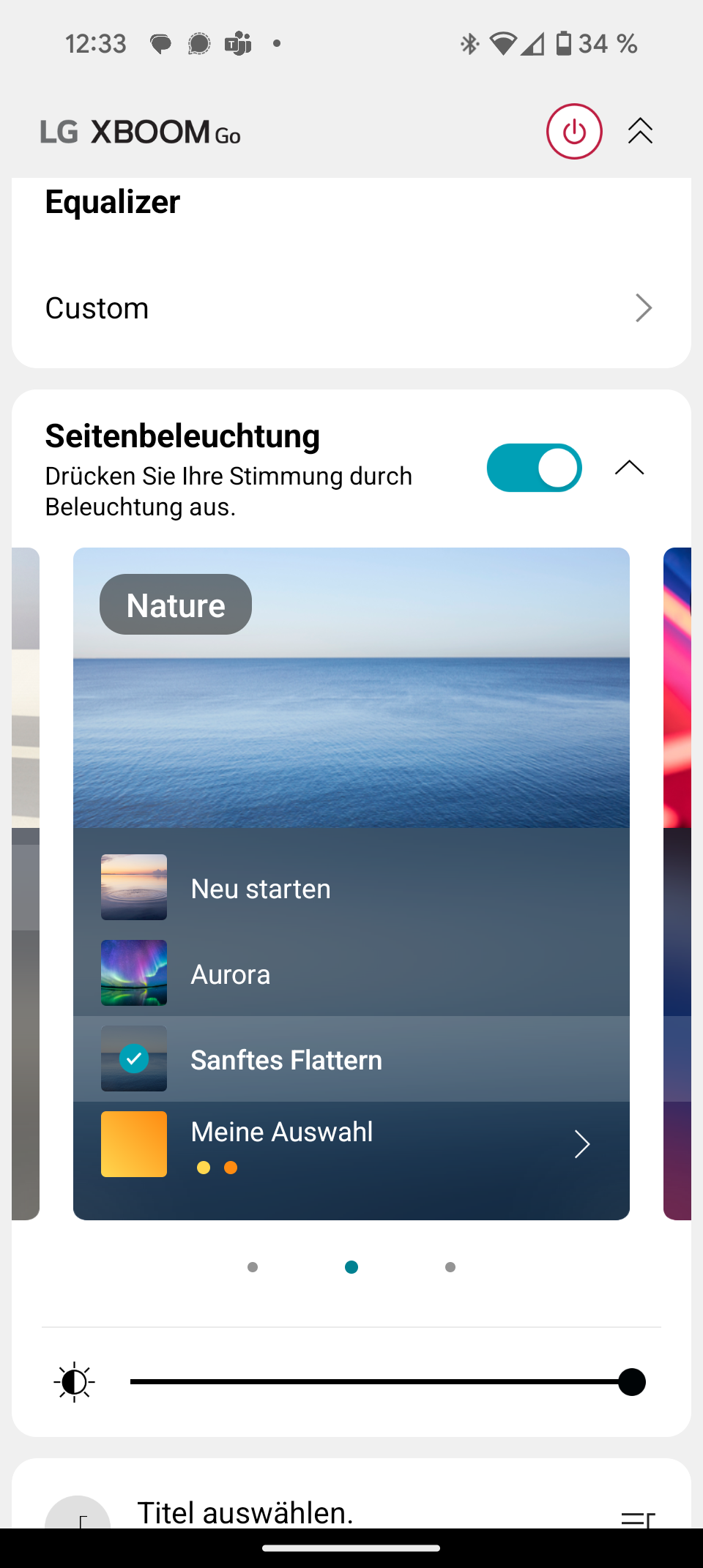Tap the red power button
The height and width of the screenshot is (1568, 703).
click(574, 132)
